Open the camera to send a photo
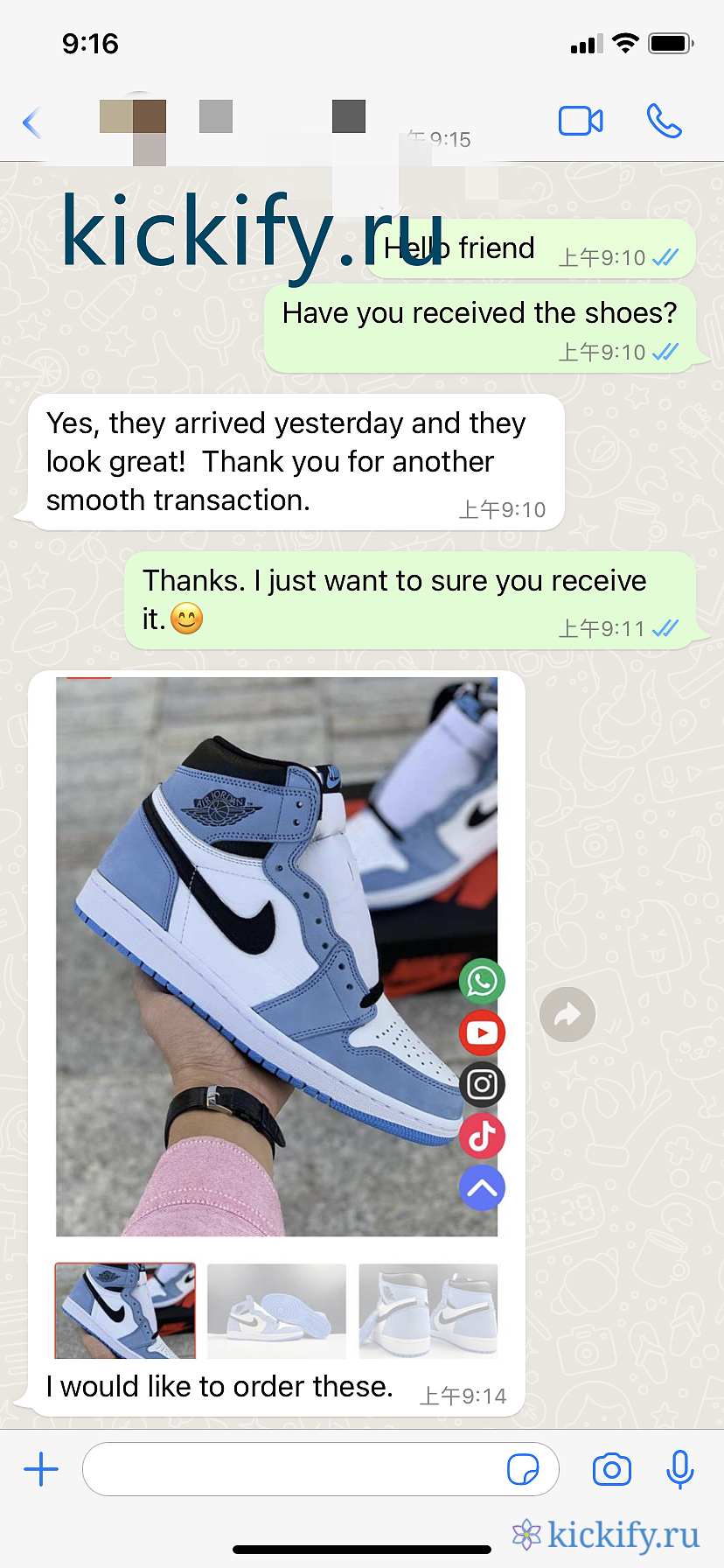The width and height of the screenshot is (724, 1568). [611, 1469]
